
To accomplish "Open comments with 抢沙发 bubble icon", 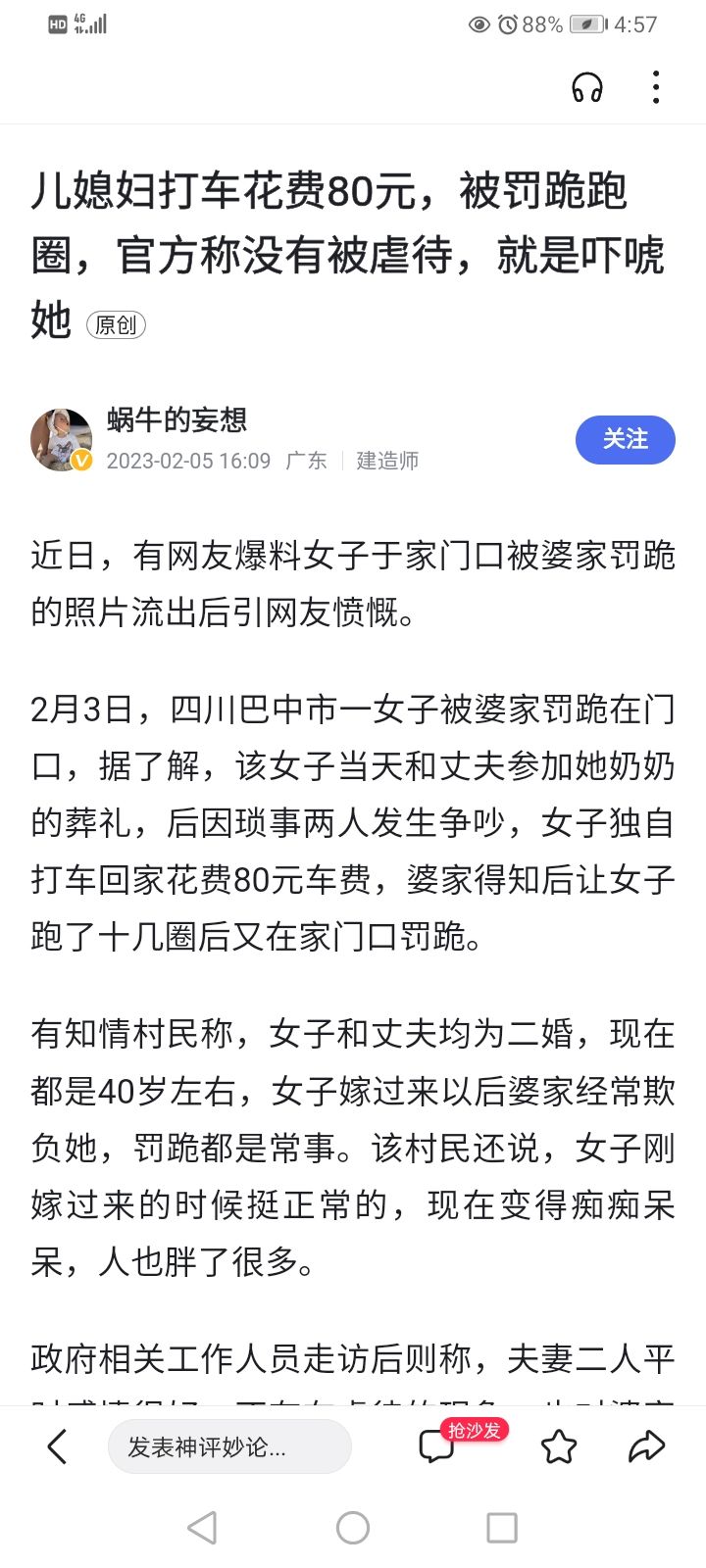I will [438, 1446].
